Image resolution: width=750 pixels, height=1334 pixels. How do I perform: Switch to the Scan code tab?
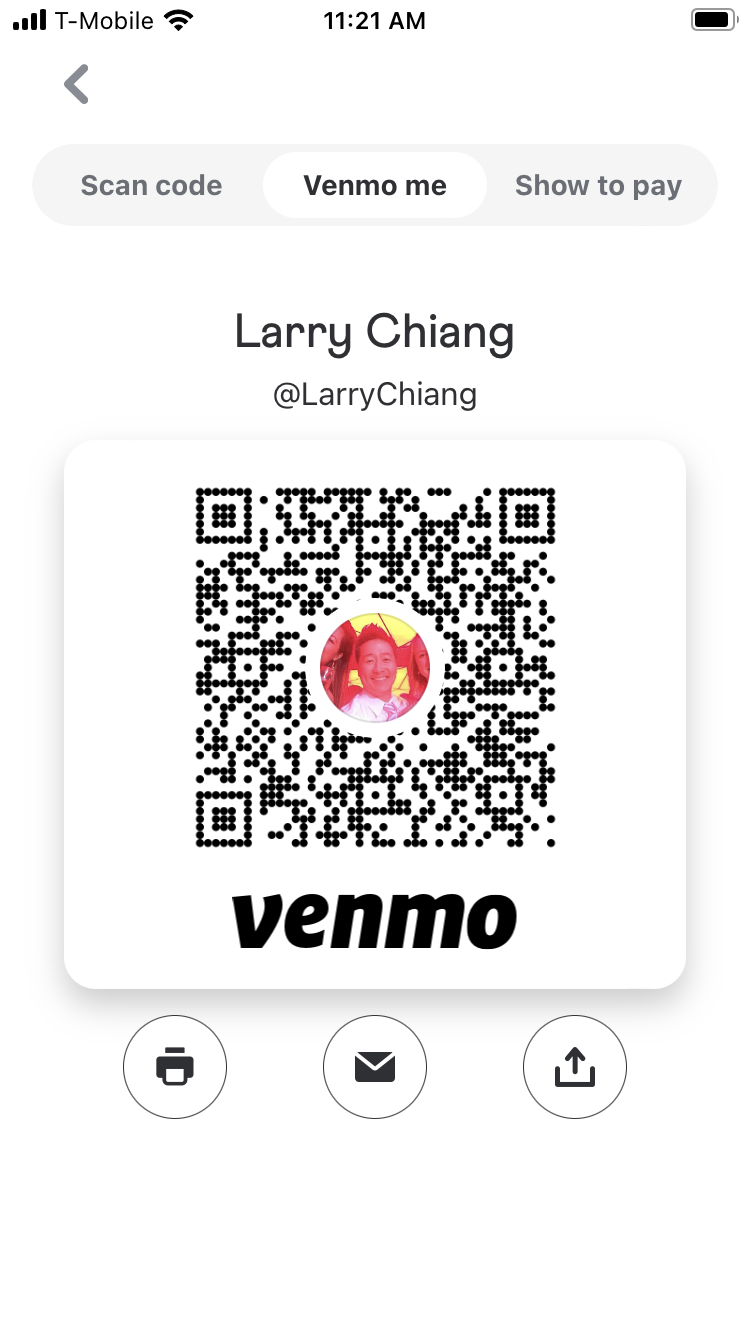tap(151, 186)
